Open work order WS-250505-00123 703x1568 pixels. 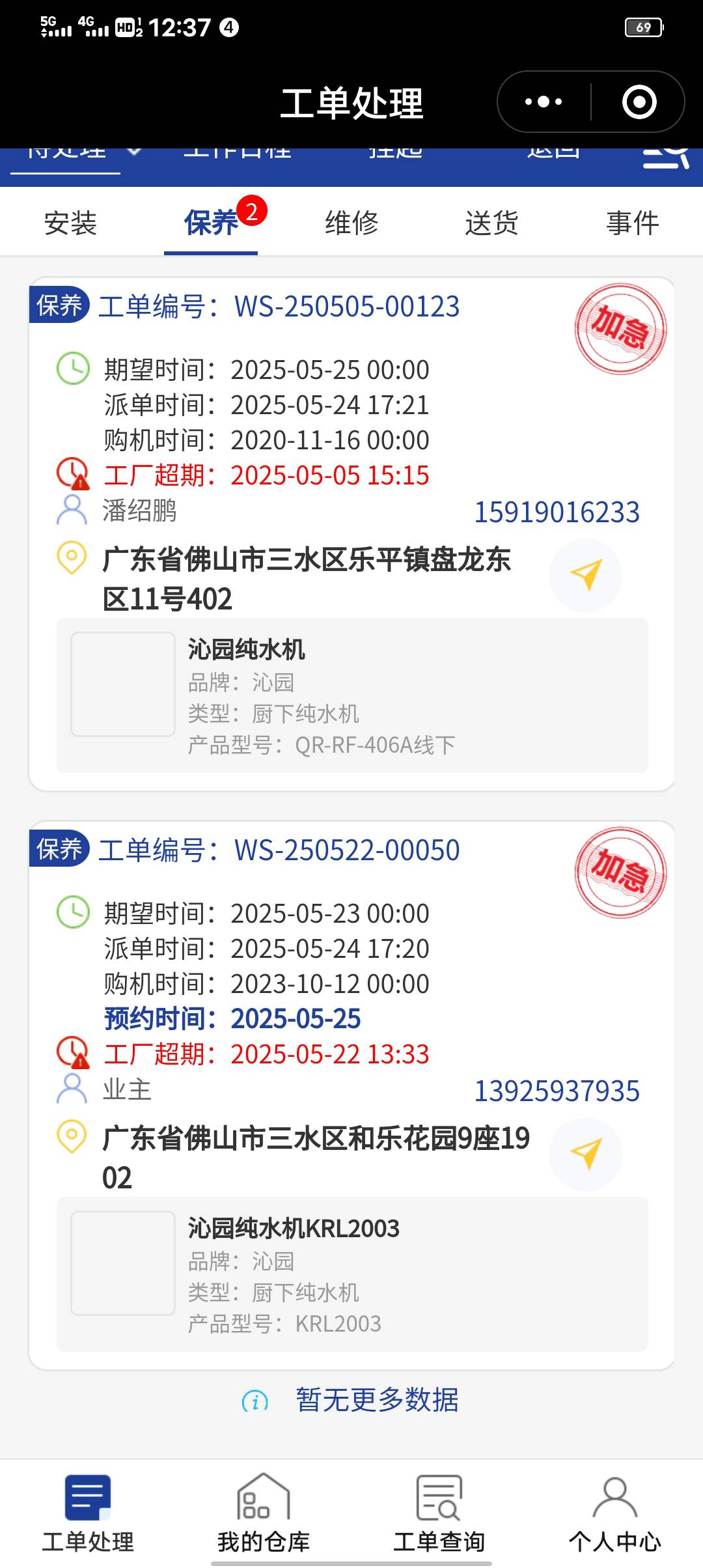point(345,307)
